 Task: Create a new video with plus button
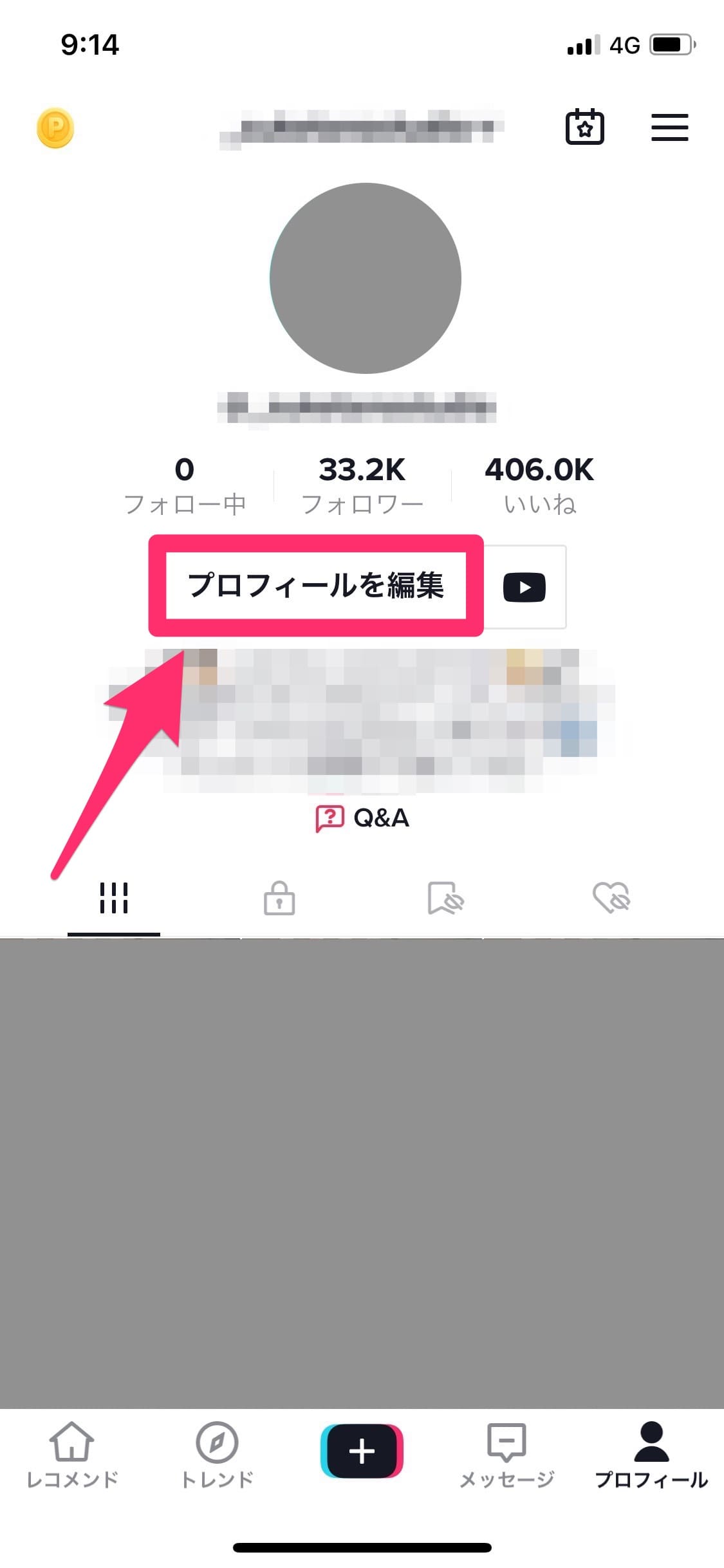362,1451
